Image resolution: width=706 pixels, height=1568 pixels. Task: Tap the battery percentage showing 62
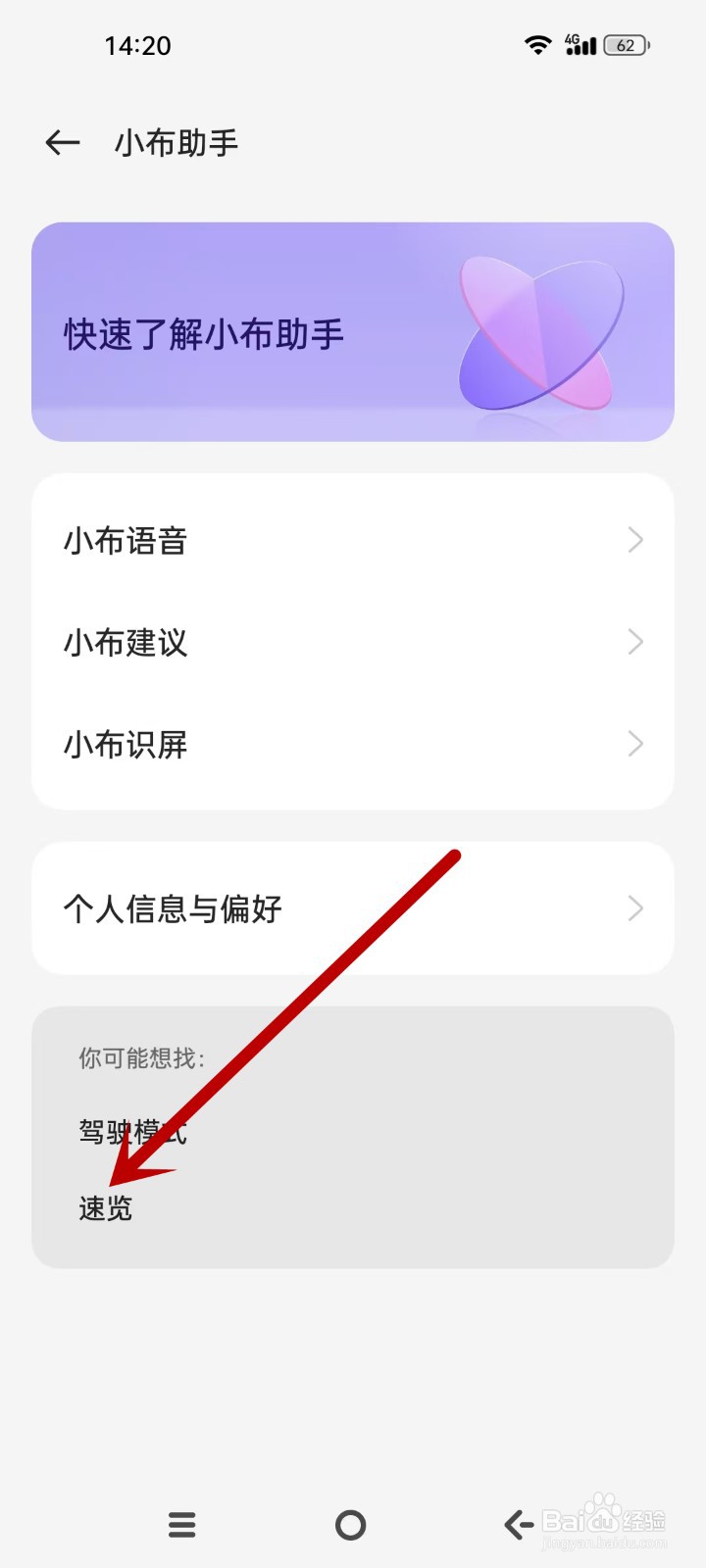[625, 45]
